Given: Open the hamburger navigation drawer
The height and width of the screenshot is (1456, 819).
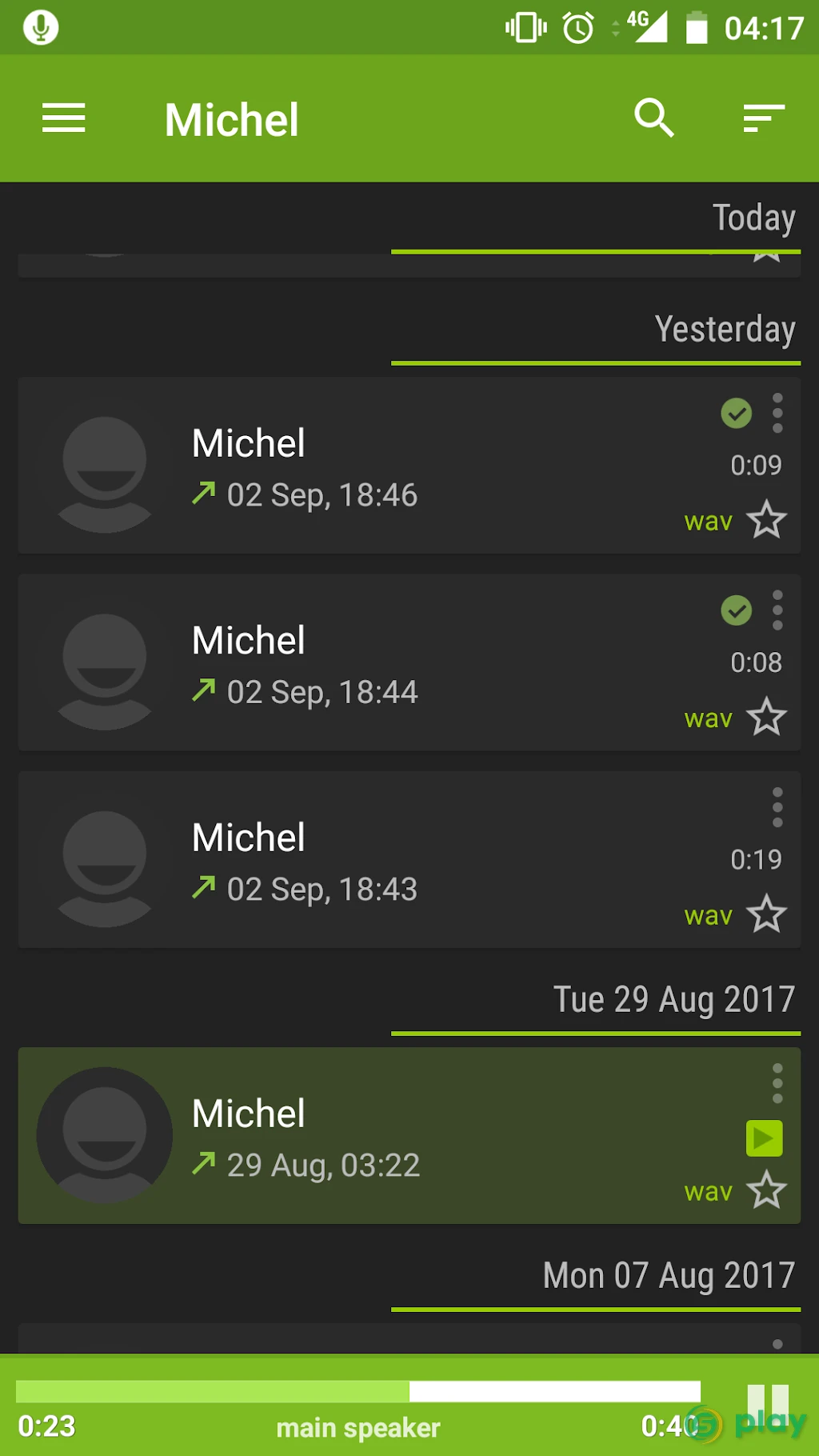Looking at the screenshot, I should 64,118.
